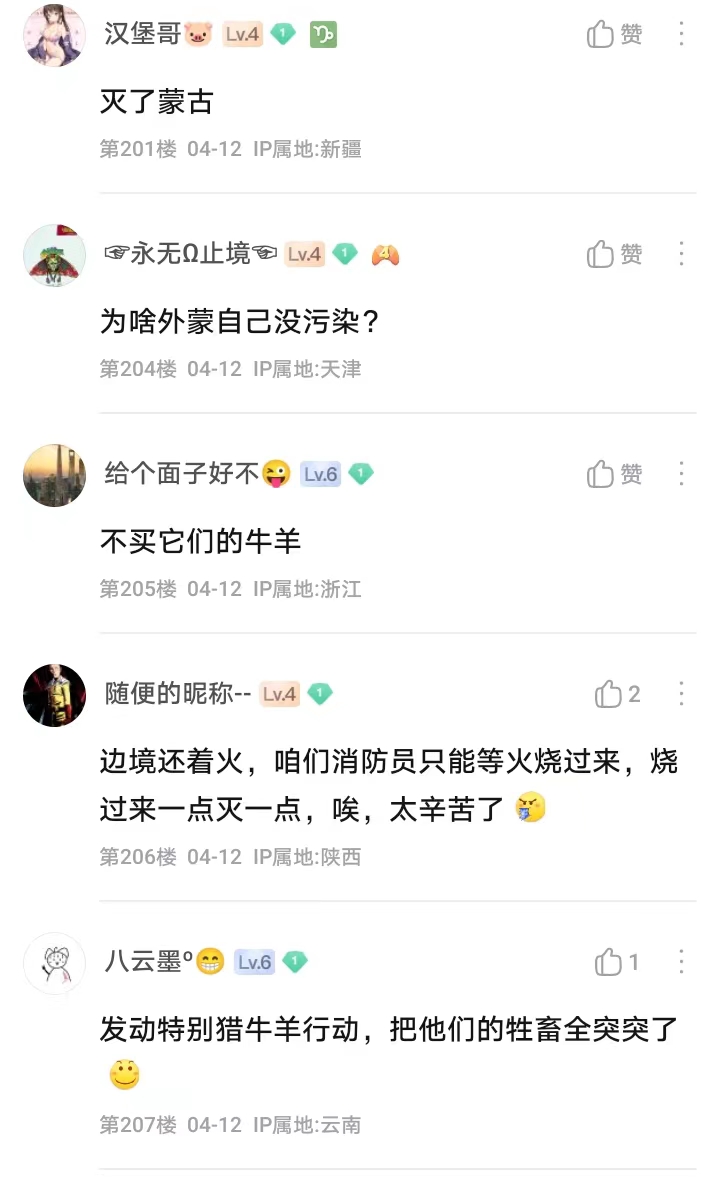720x1191 pixels.
Task: Like 永无Ω止境's comment
Action: 614,254
